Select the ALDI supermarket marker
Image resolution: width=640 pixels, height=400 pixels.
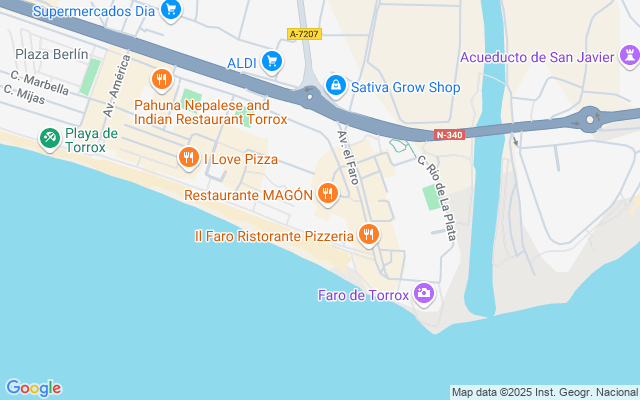click(272, 62)
